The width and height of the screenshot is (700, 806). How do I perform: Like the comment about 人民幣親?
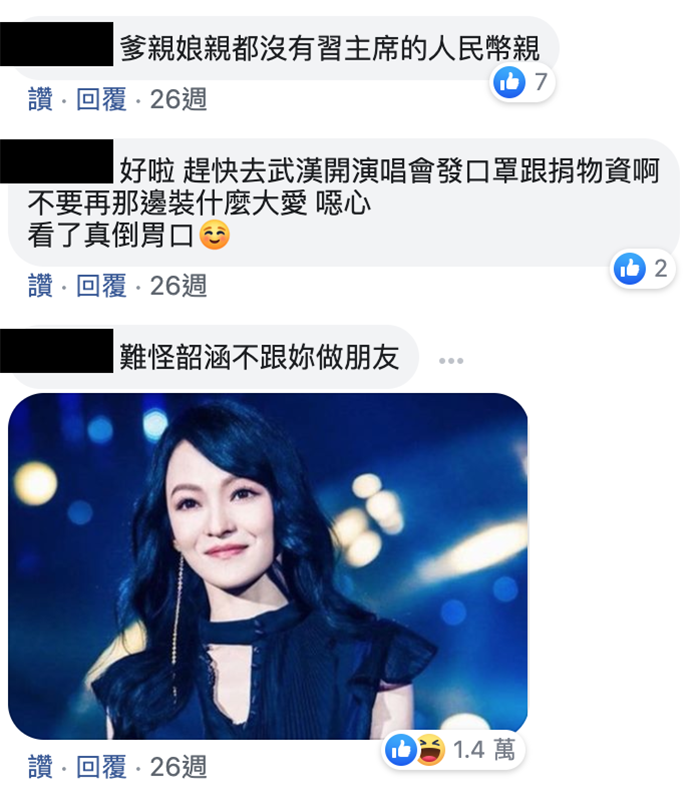(x=40, y=100)
